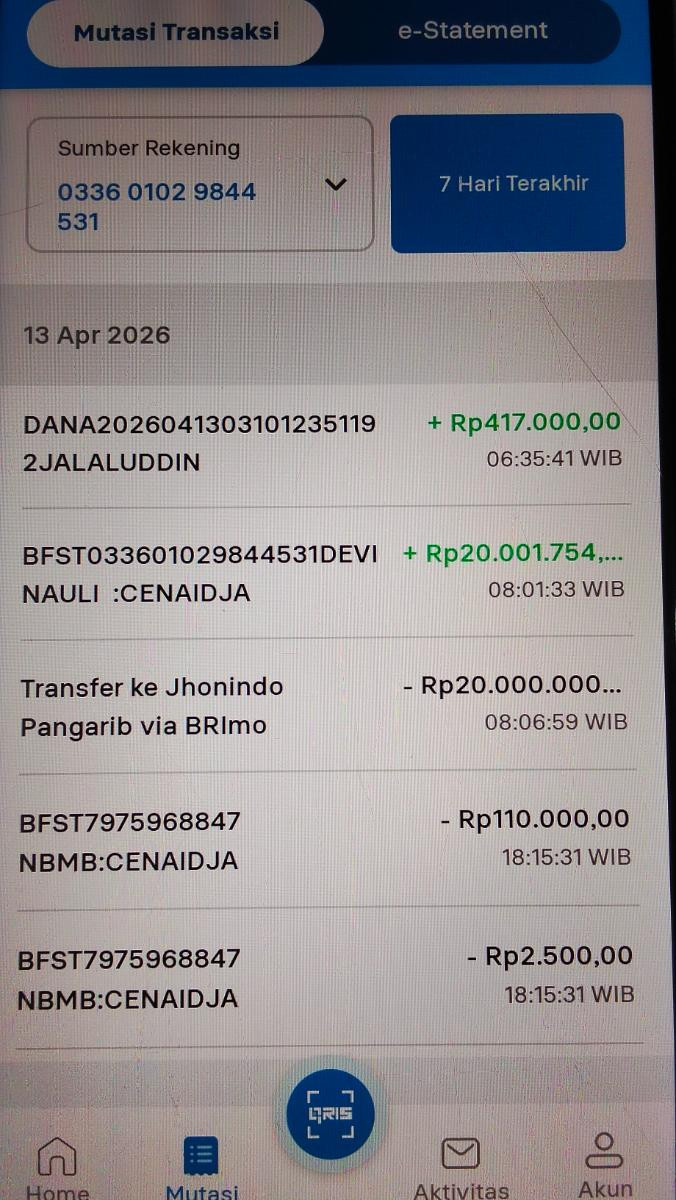Launch the QRIS scanner
This screenshot has width=676, height=1200.
pos(330,1114)
